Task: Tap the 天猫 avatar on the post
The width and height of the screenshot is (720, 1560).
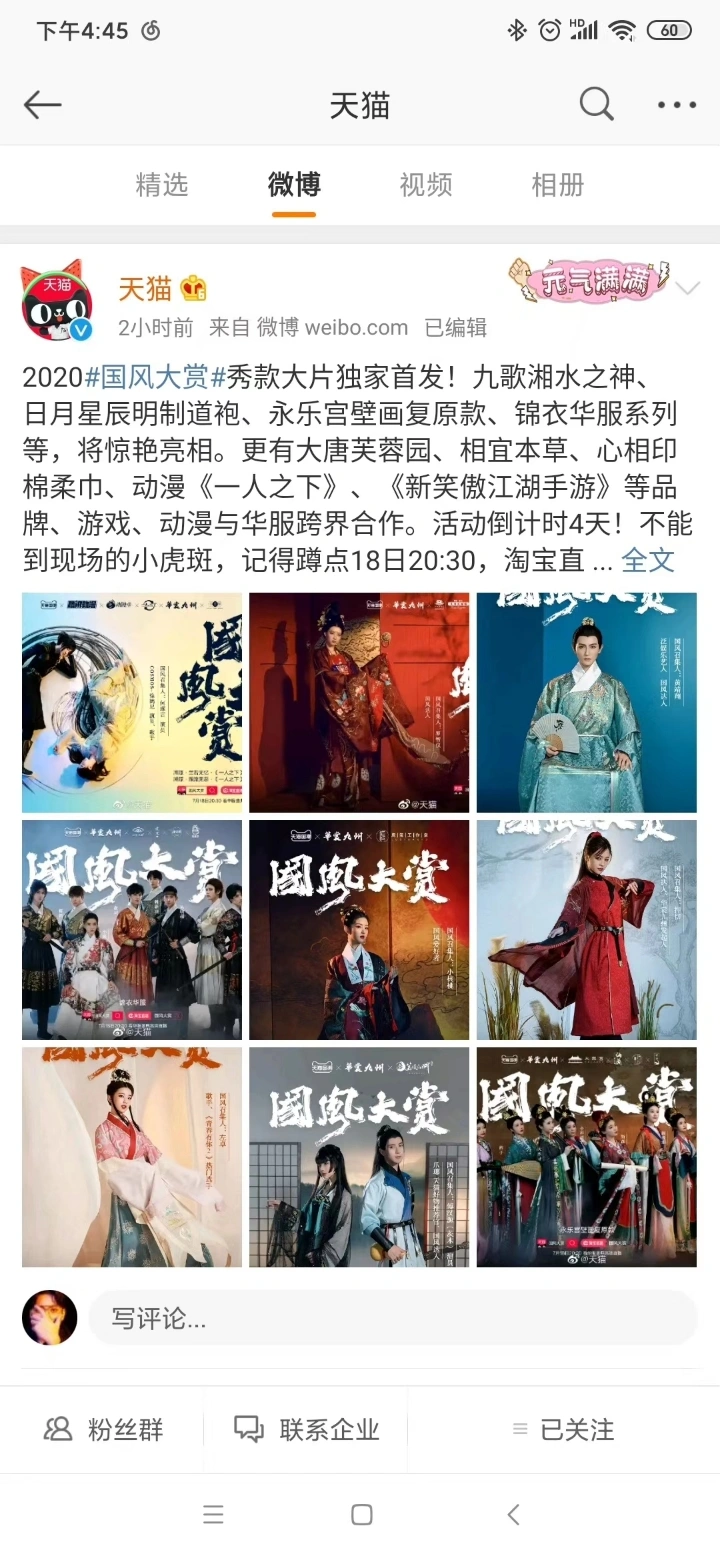Action: (57, 302)
